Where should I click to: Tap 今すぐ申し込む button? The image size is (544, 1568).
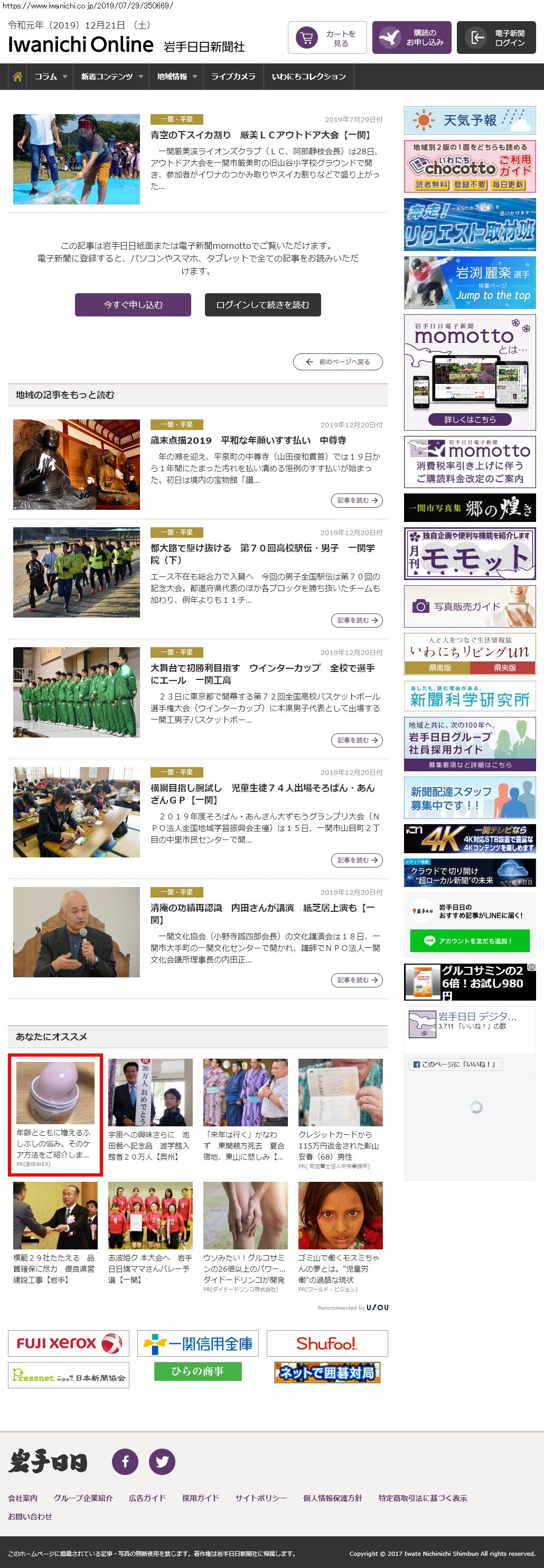pos(133,305)
